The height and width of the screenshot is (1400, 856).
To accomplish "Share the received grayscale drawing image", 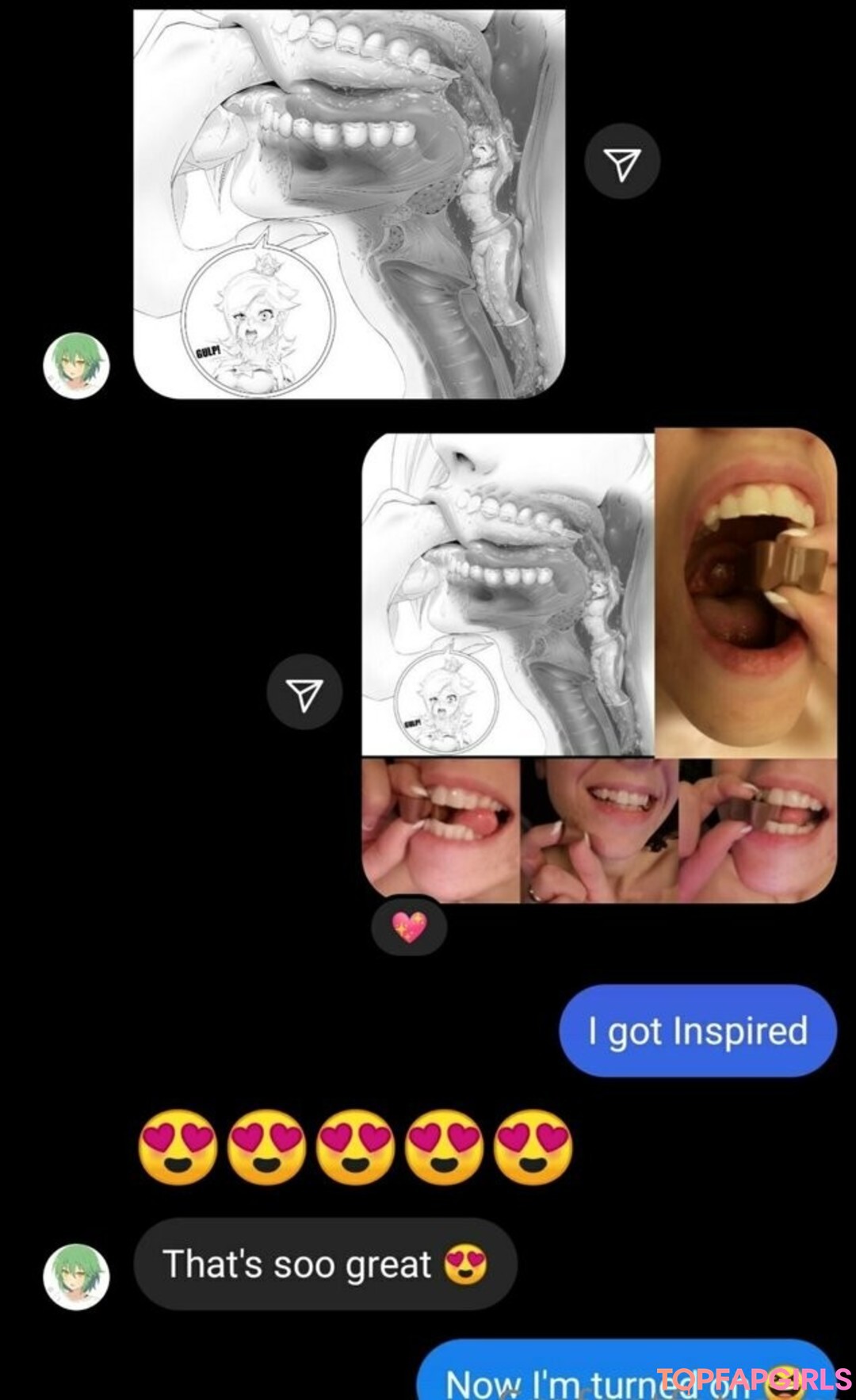I will click(622, 163).
